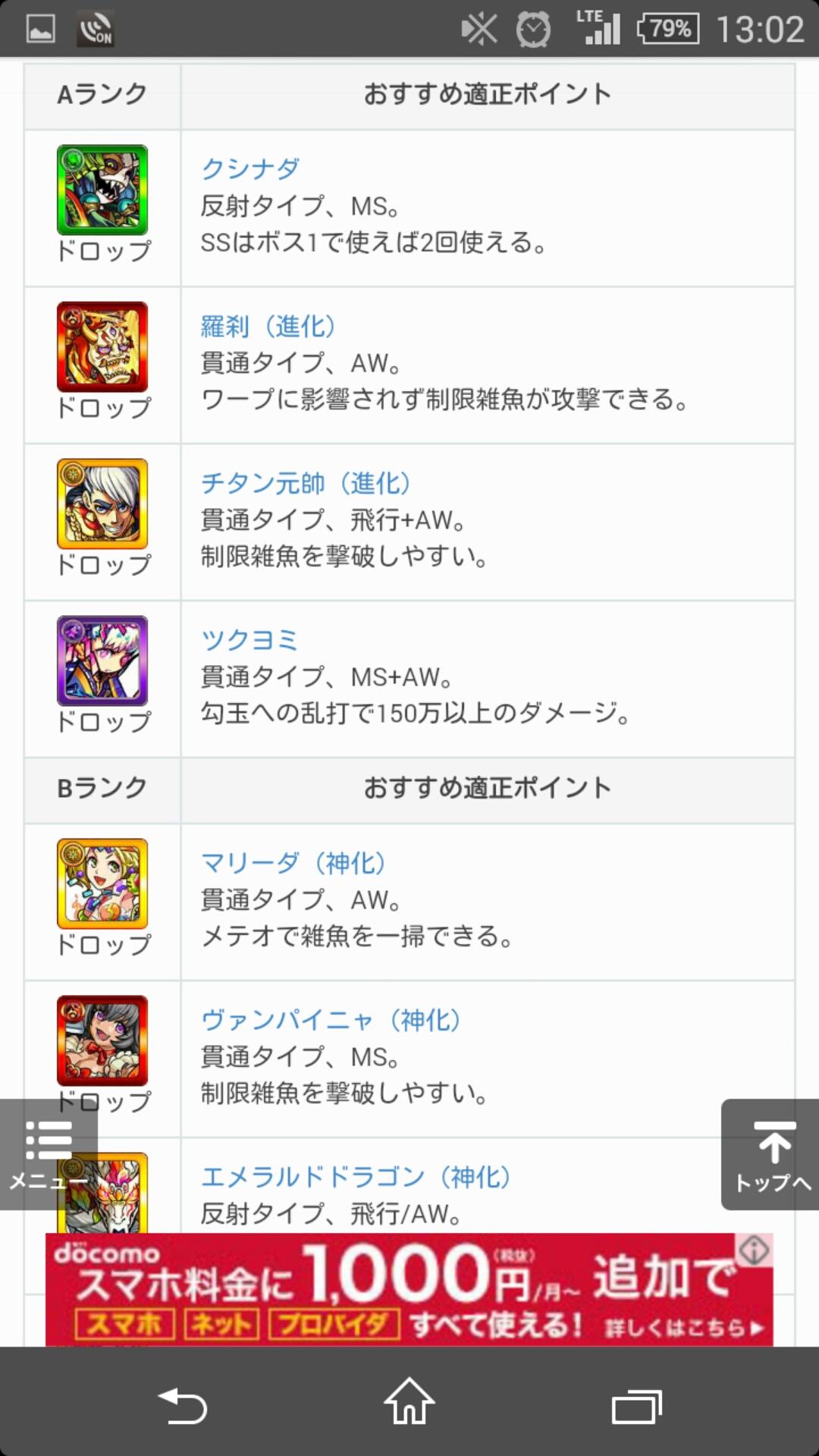Image resolution: width=819 pixels, height=1456 pixels.
Task: View the ツクヨミ character page
Action: tap(249, 640)
